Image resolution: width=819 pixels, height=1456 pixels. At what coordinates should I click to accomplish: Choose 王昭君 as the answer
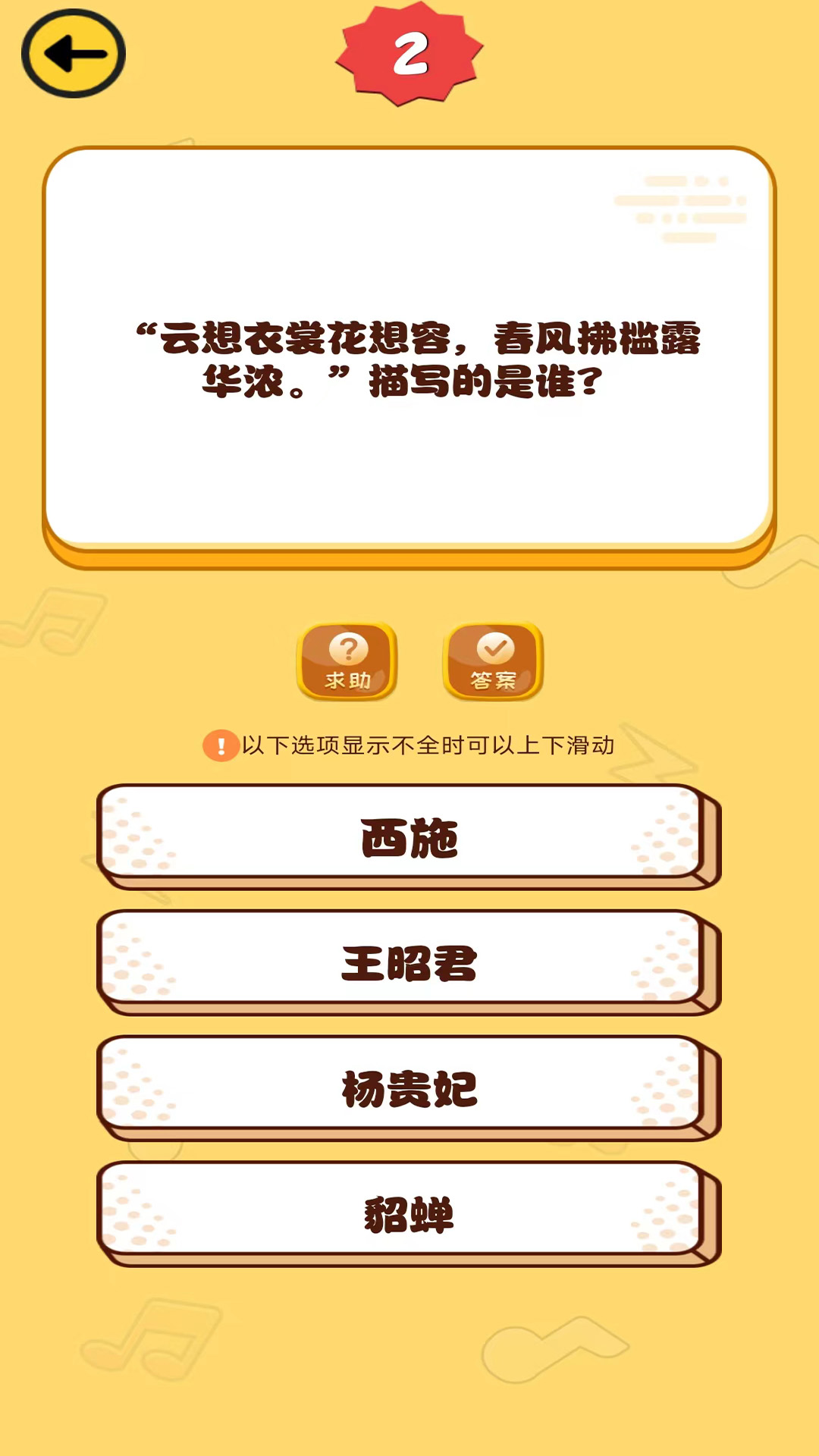pyautogui.click(x=408, y=962)
